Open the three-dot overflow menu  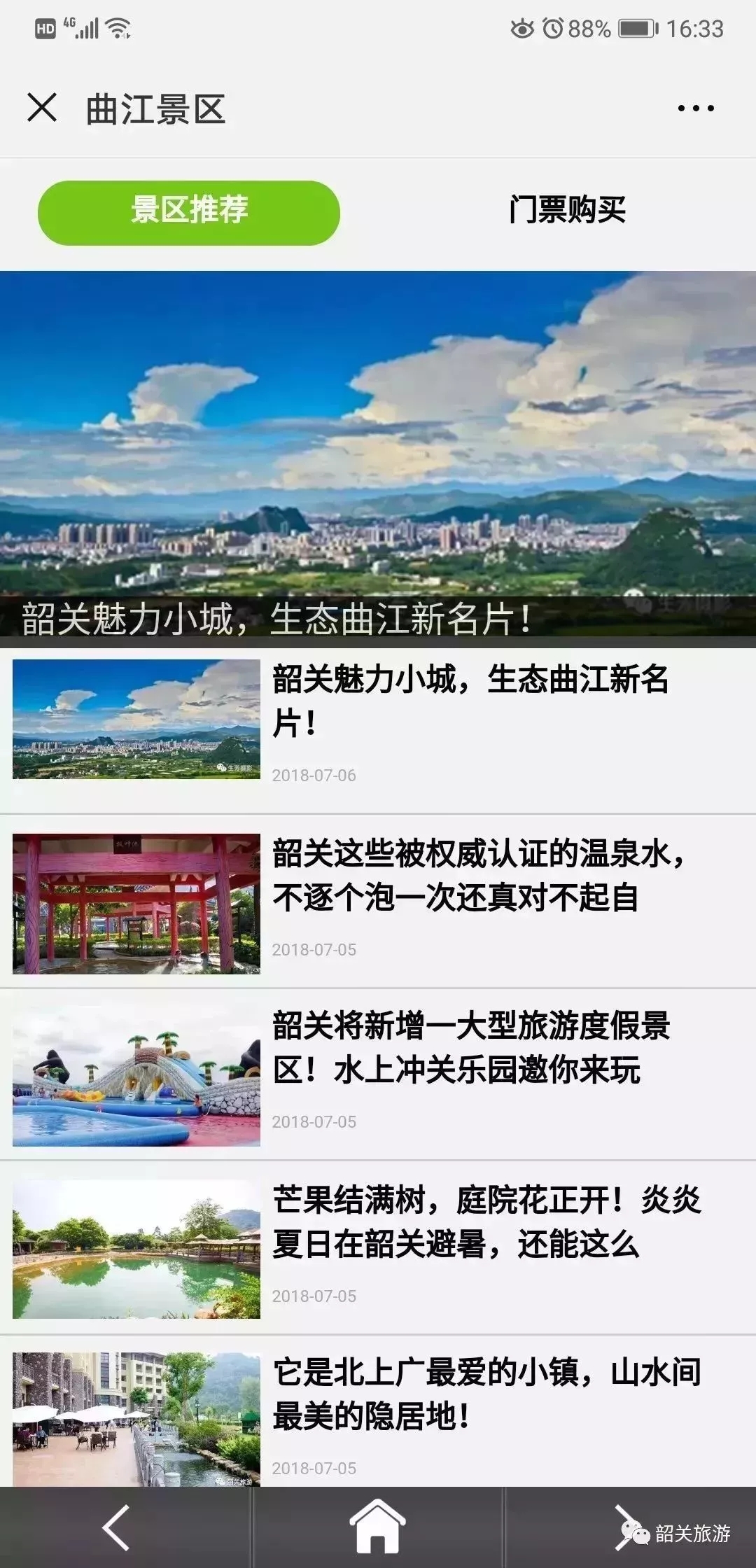point(695,108)
